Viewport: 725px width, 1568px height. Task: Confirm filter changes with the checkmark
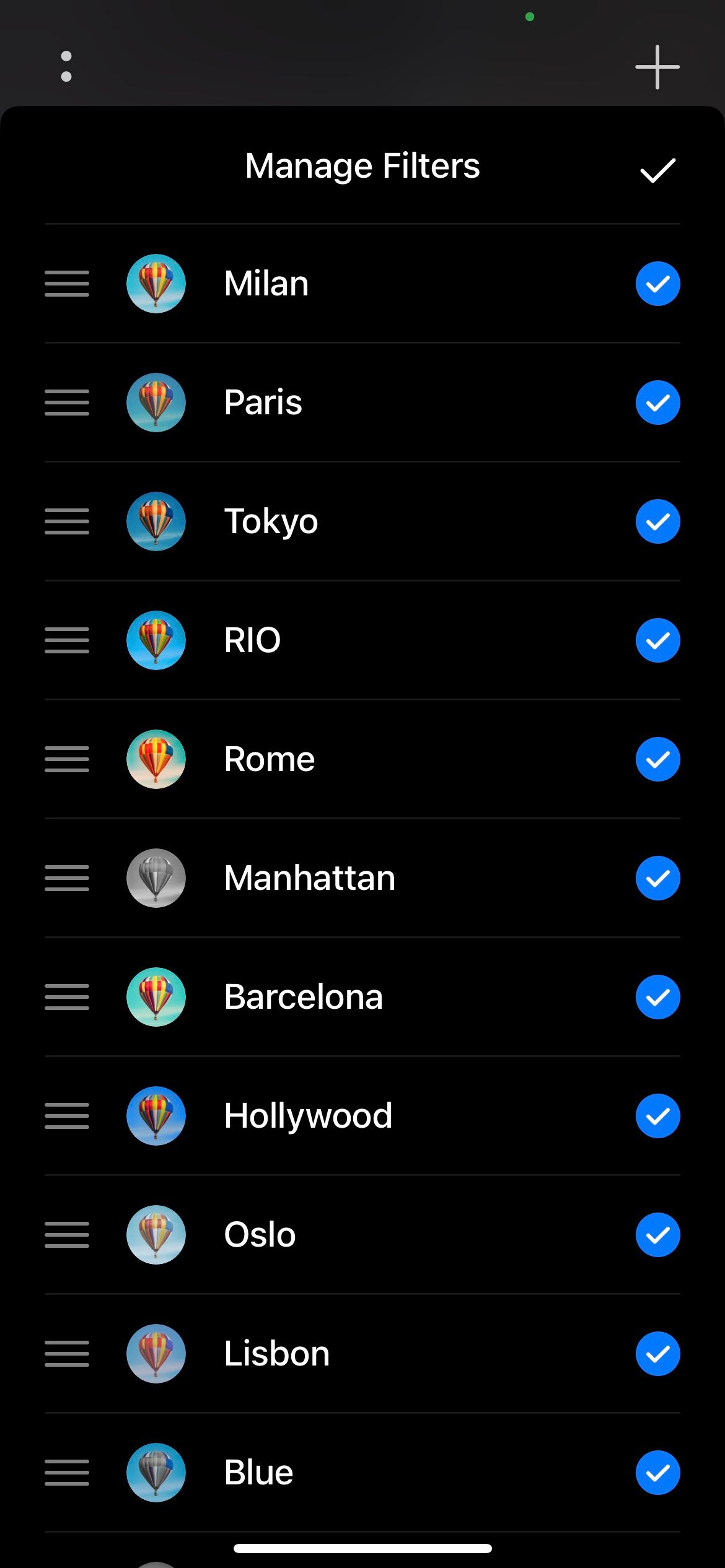click(x=657, y=170)
